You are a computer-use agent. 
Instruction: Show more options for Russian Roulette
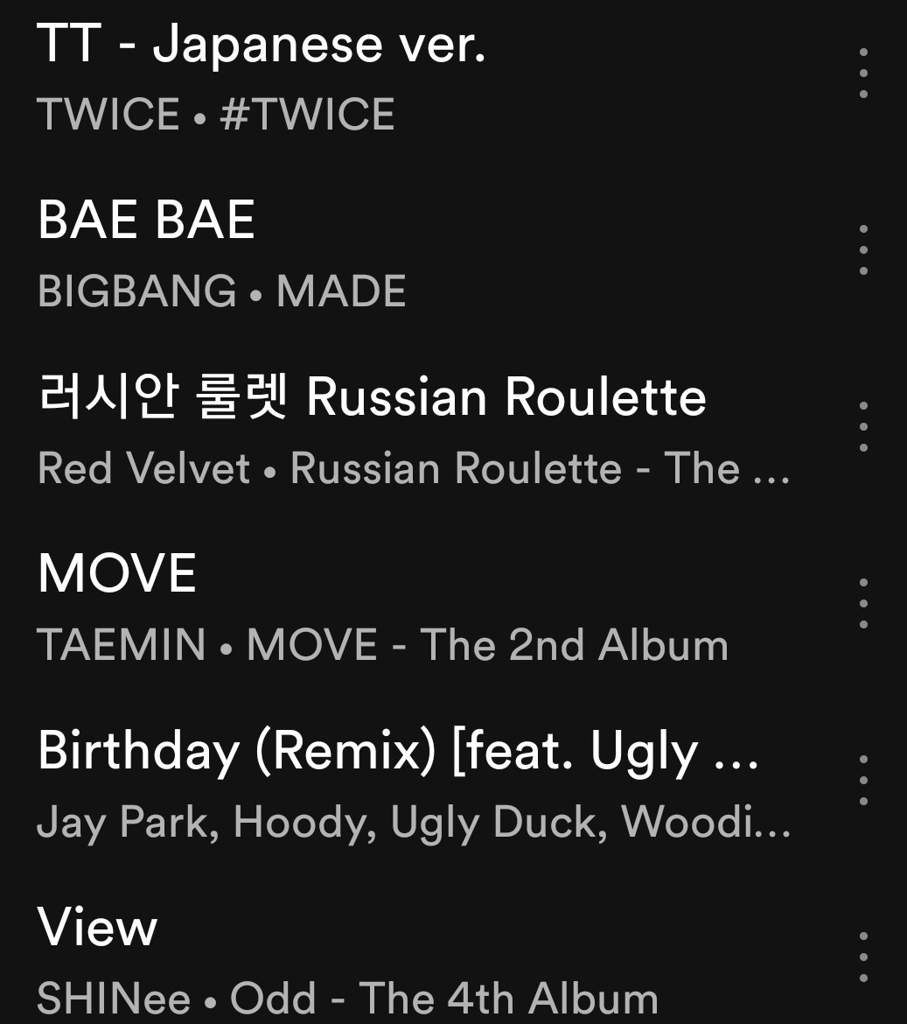[x=863, y=426]
